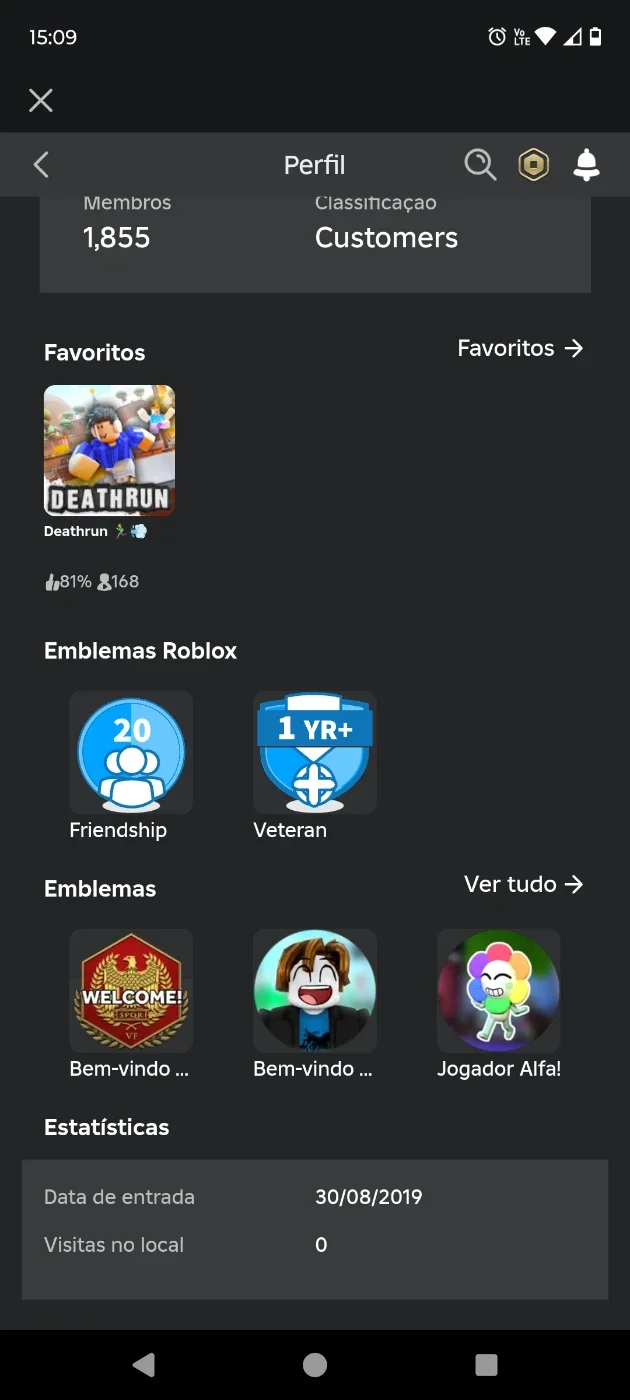Open the Jogador Alfa! badge
This screenshot has height=1400, width=630.
(499, 991)
